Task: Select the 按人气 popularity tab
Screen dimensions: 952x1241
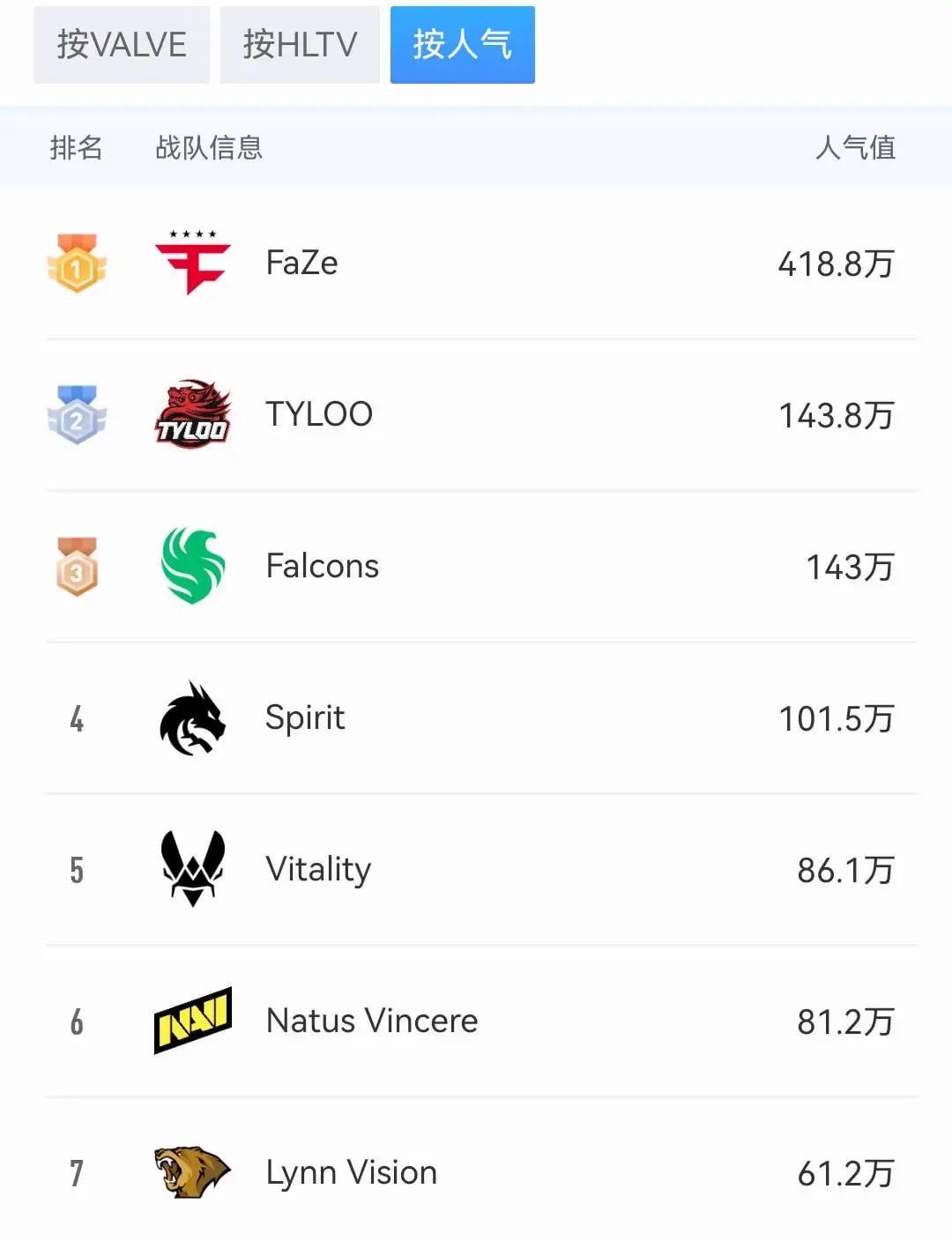Action: 462,44
